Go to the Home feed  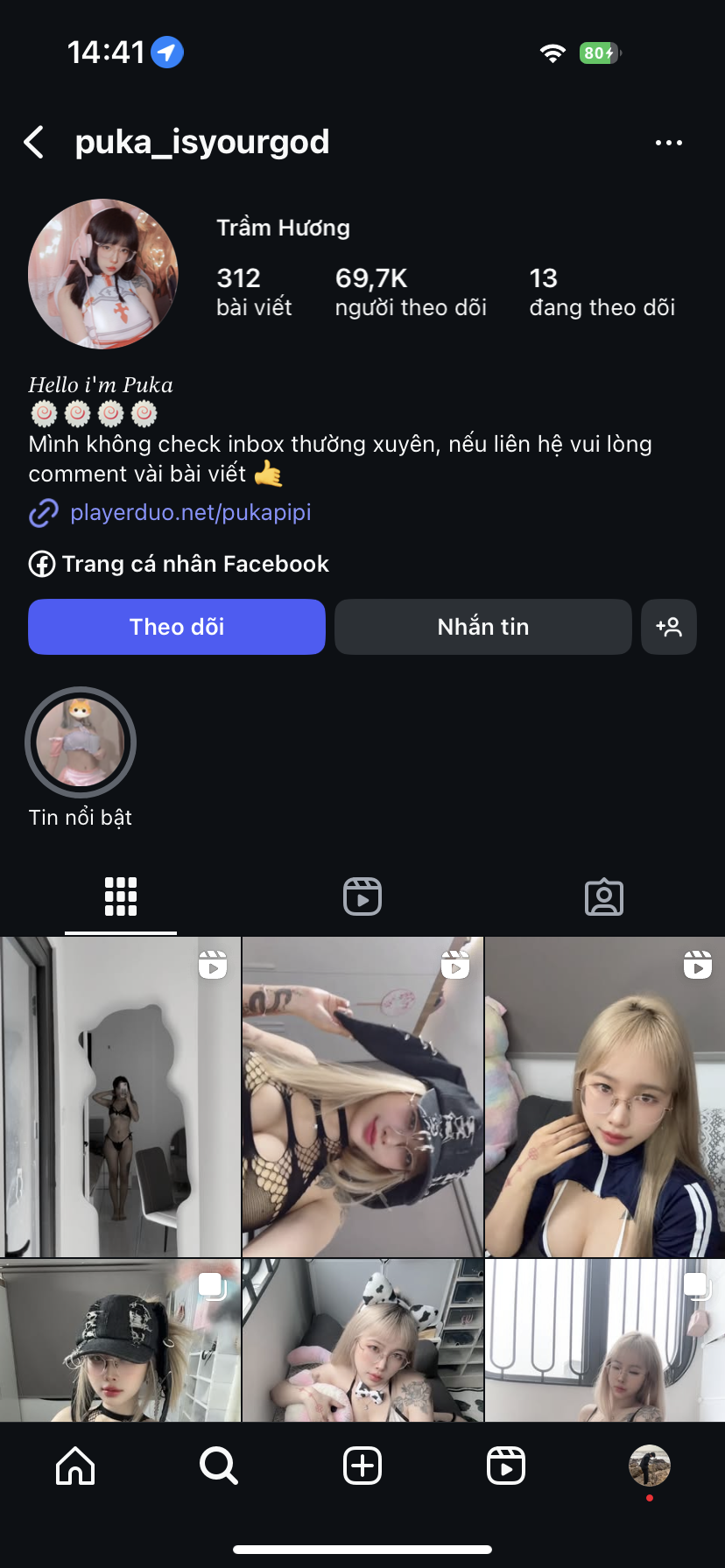[x=75, y=1466]
